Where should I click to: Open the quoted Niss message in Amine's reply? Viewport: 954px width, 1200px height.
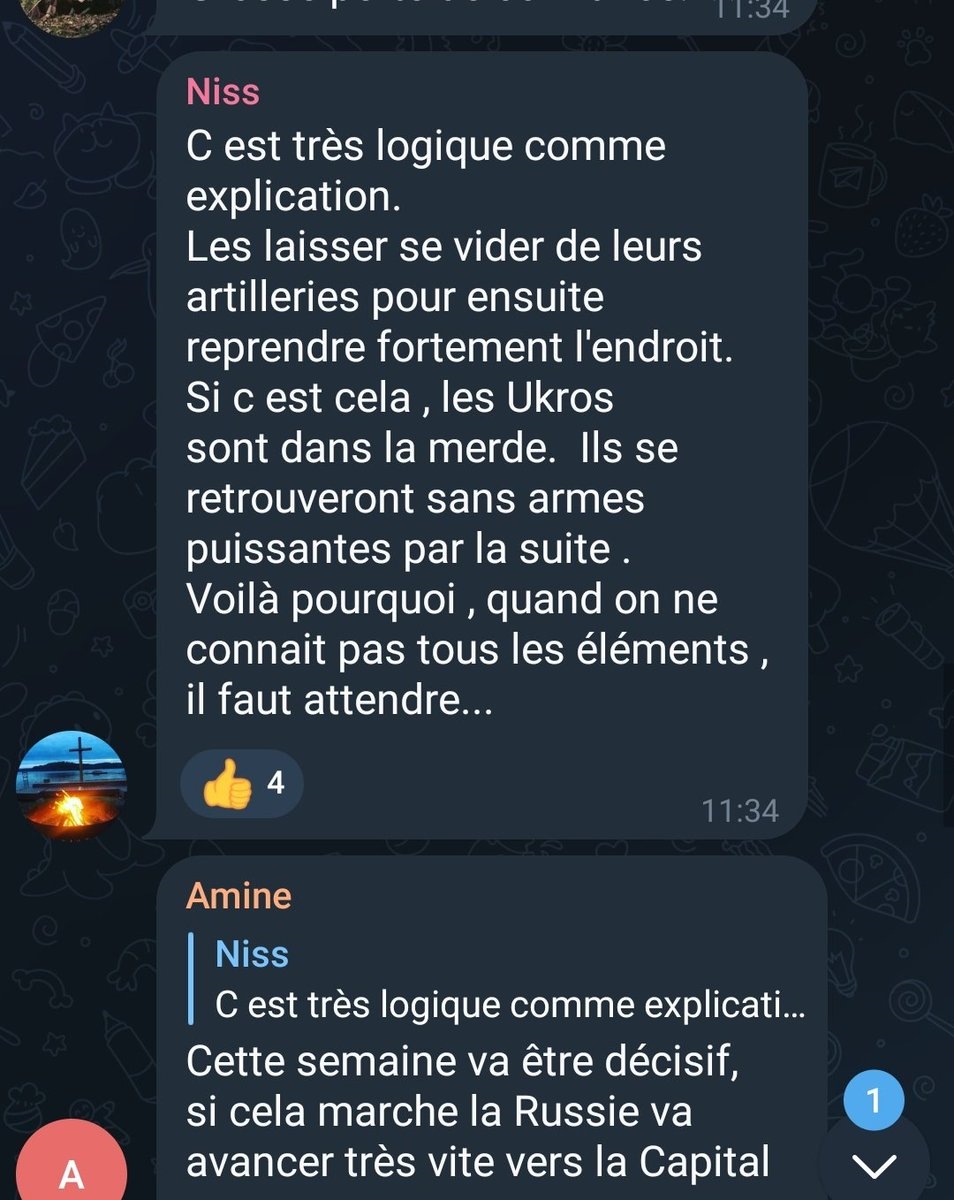tap(500, 980)
